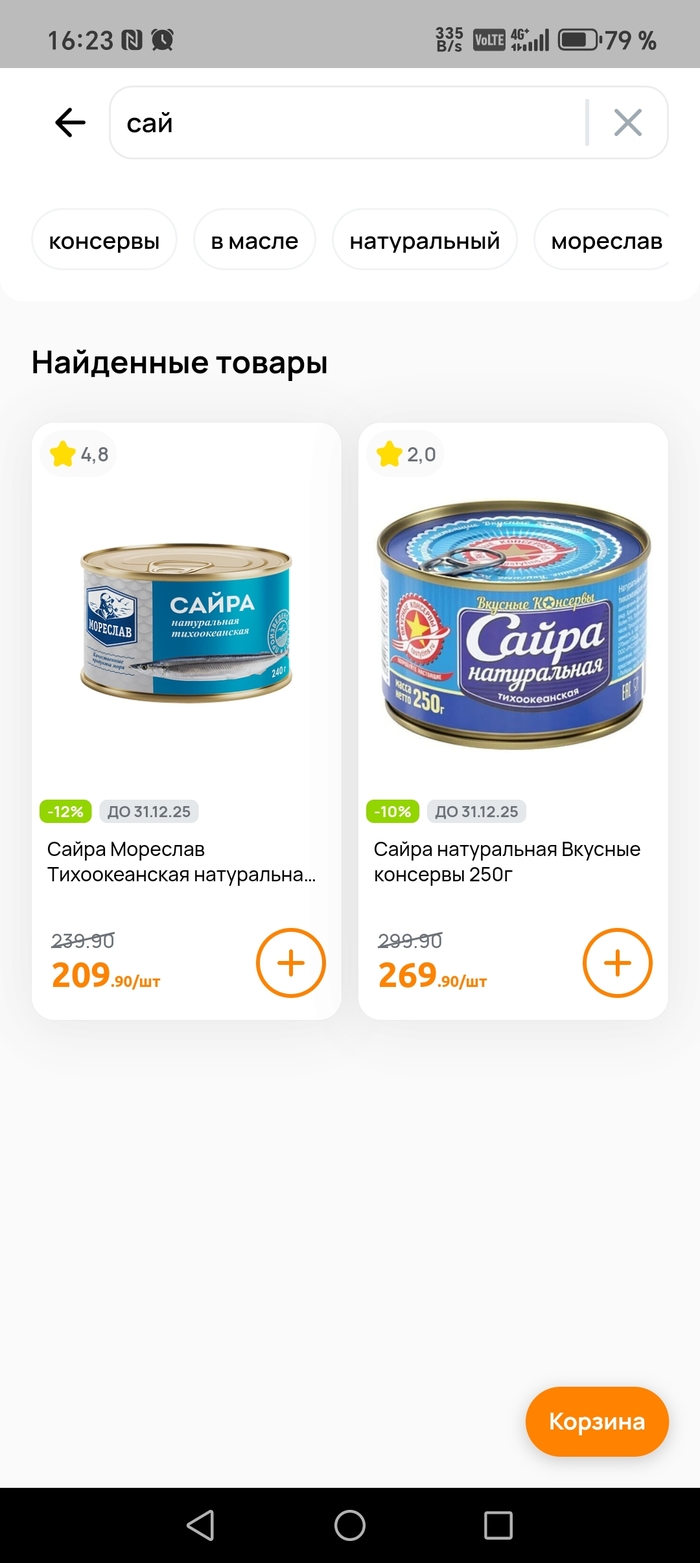
Task: Filter results by "натуральный" chip
Action: coord(424,241)
